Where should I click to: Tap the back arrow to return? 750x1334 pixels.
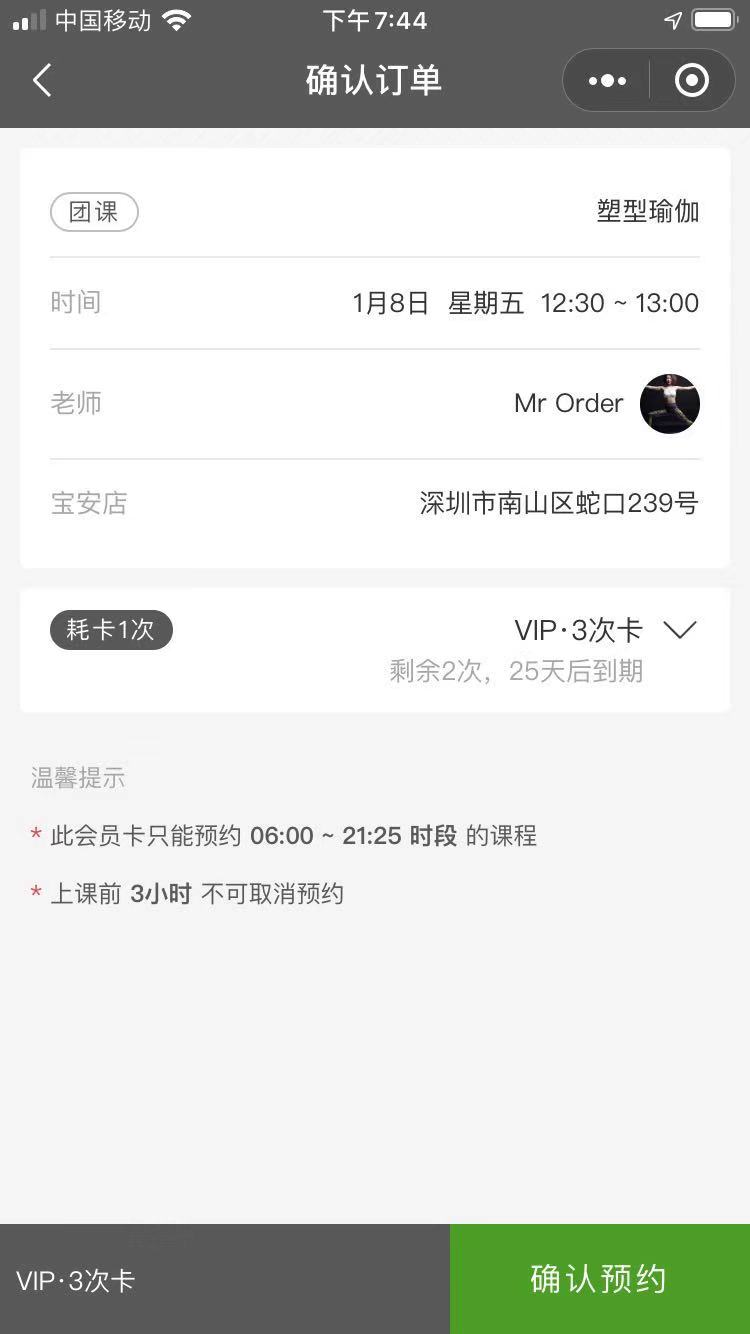tap(42, 79)
